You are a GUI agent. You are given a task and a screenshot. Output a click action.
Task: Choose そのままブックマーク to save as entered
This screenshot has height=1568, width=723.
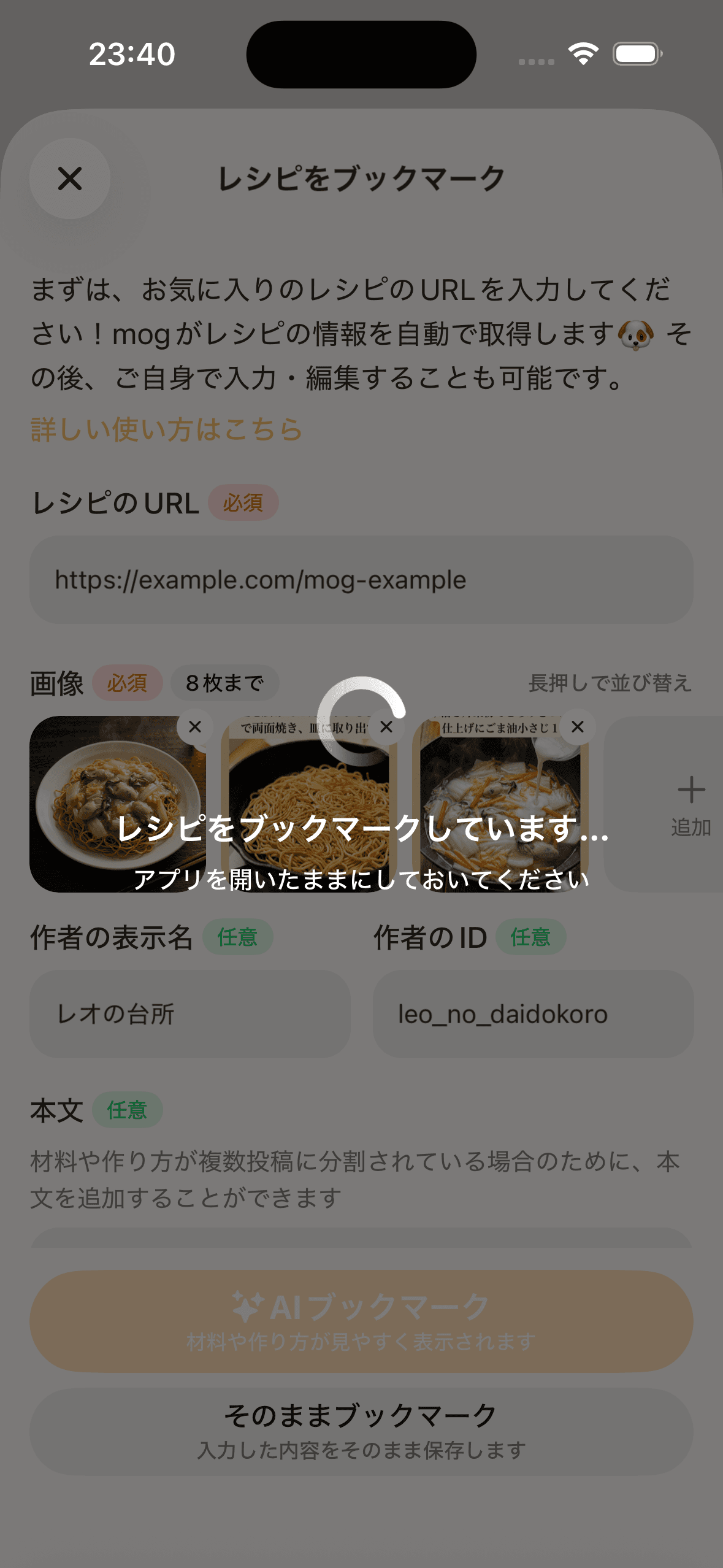pyautogui.click(x=361, y=1431)
